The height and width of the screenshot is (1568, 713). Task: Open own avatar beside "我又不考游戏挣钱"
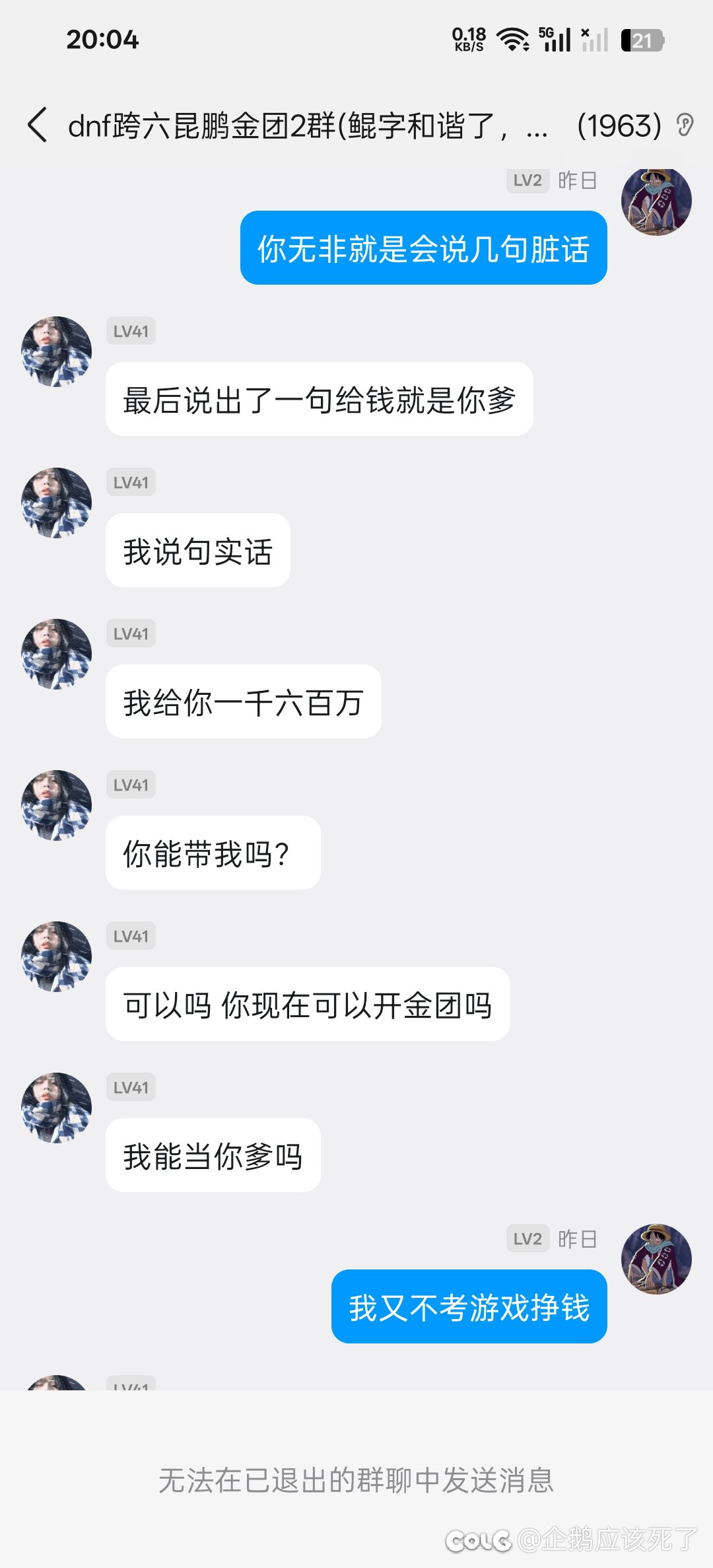[656, 1259]
